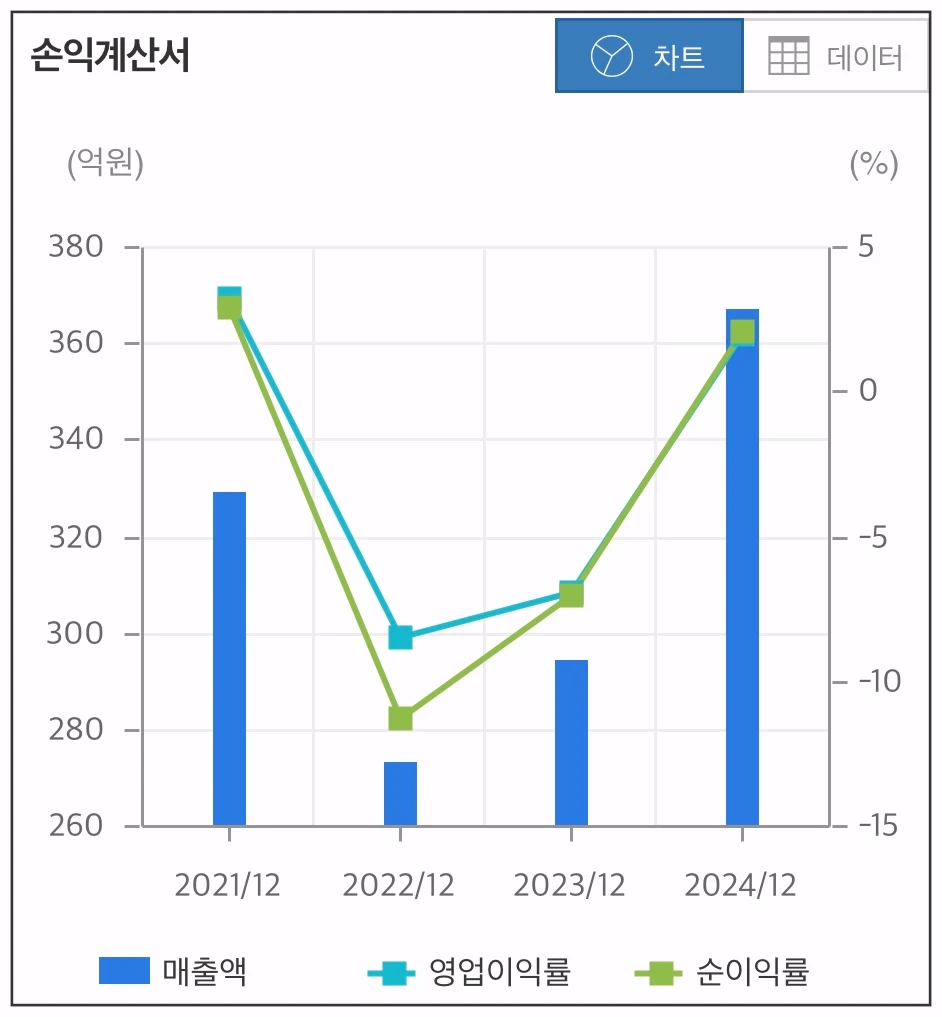Viewport: 942px width, 1017px height.
Task: Click the 2021/12 axis label
Action: (x=228, y=884)
